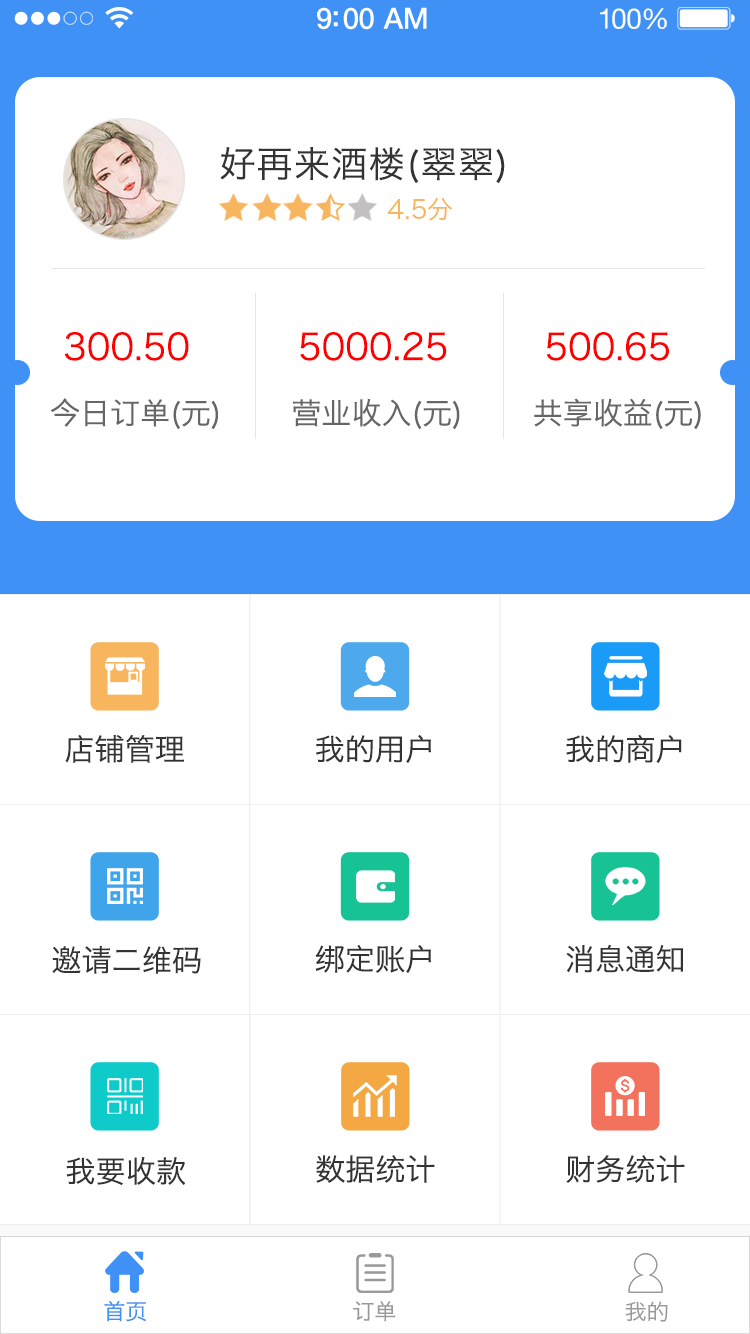Open 财务统计 finance statistics icon
This screenshot has height=1334, width=750.
tap(624, 1096)
